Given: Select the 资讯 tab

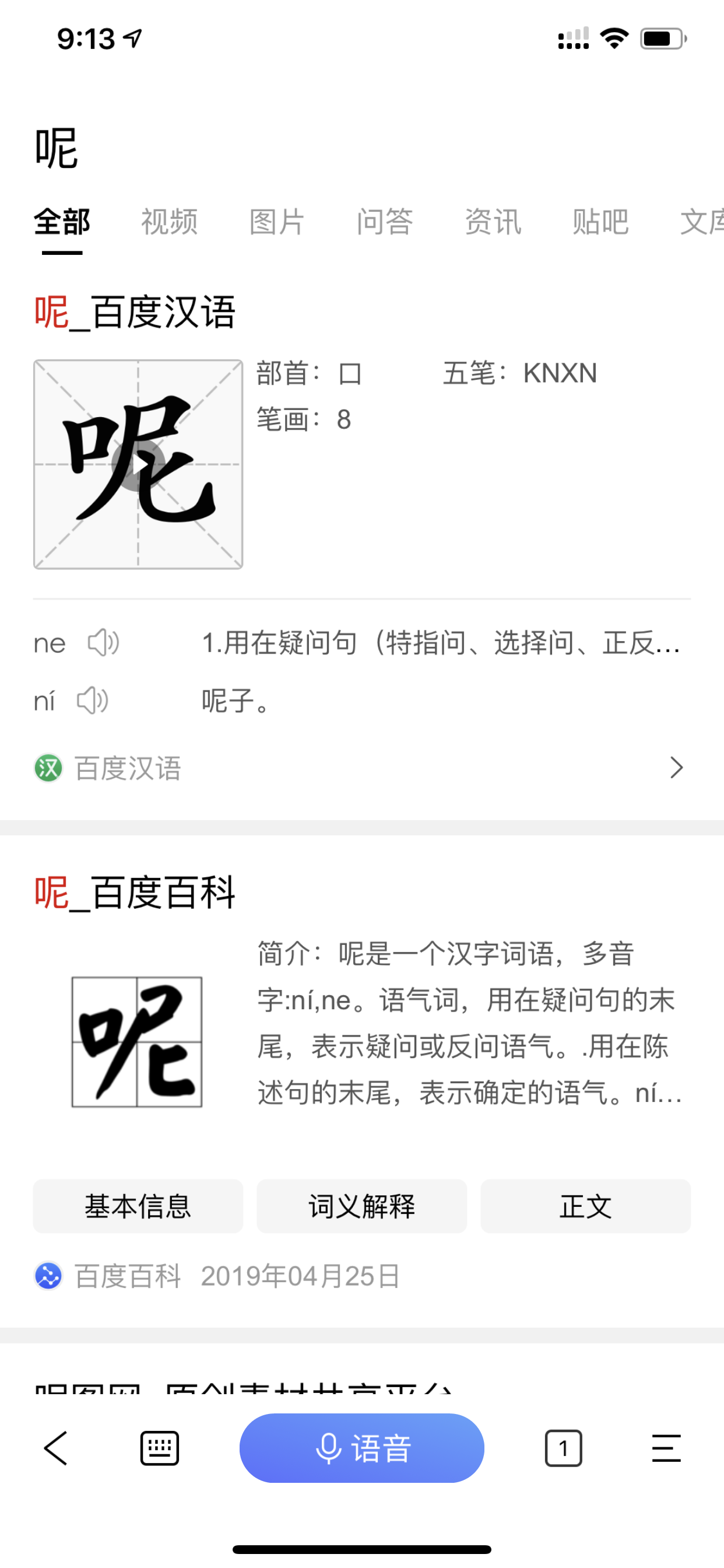Looking at the screenshot, I should [493, 222].
